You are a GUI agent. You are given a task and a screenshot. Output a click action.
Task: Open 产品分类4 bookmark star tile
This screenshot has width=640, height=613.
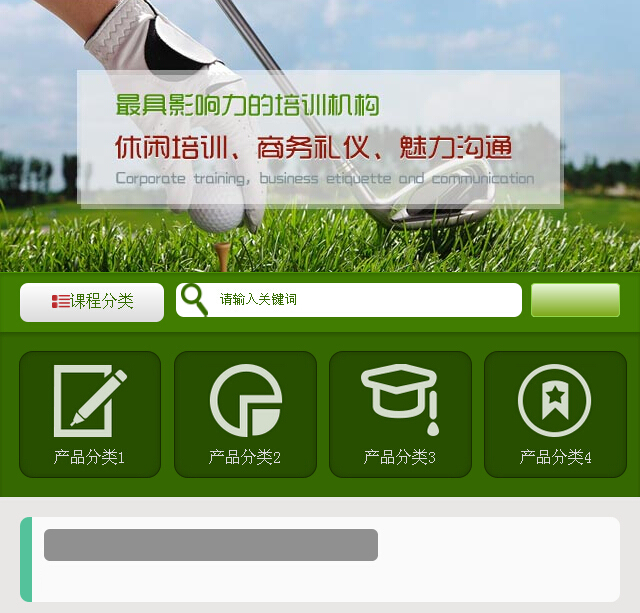click(555, 414)
